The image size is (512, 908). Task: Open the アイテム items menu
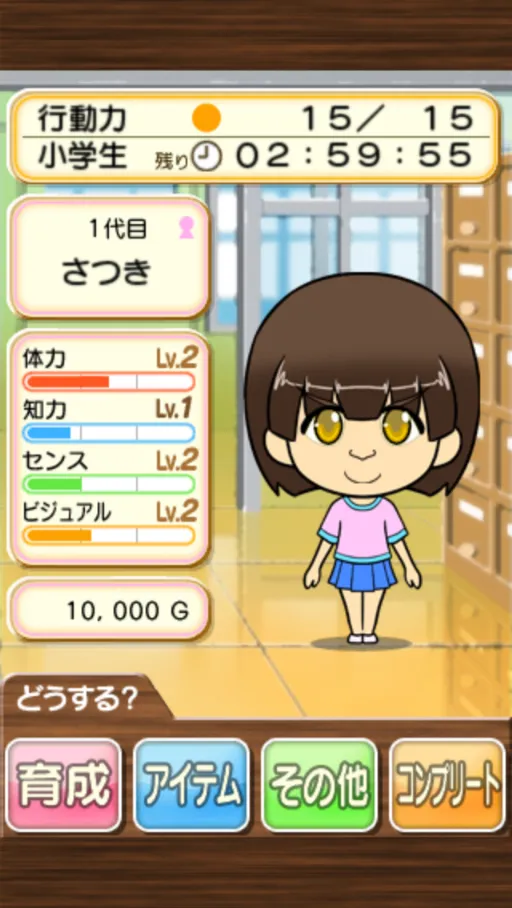pyautogui.click(x=192, y=785)
